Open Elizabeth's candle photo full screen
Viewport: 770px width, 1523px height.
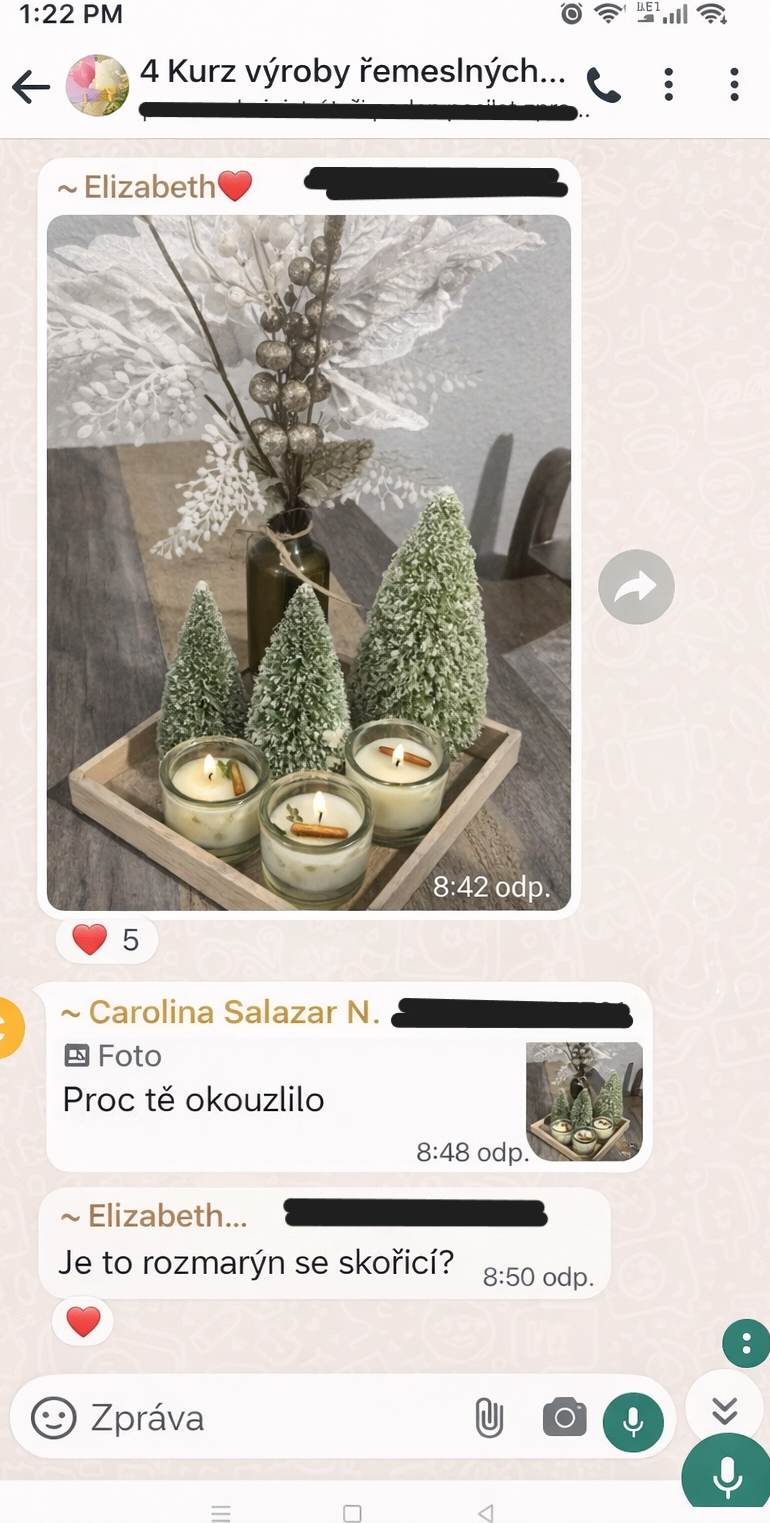[x=308, y=561]
